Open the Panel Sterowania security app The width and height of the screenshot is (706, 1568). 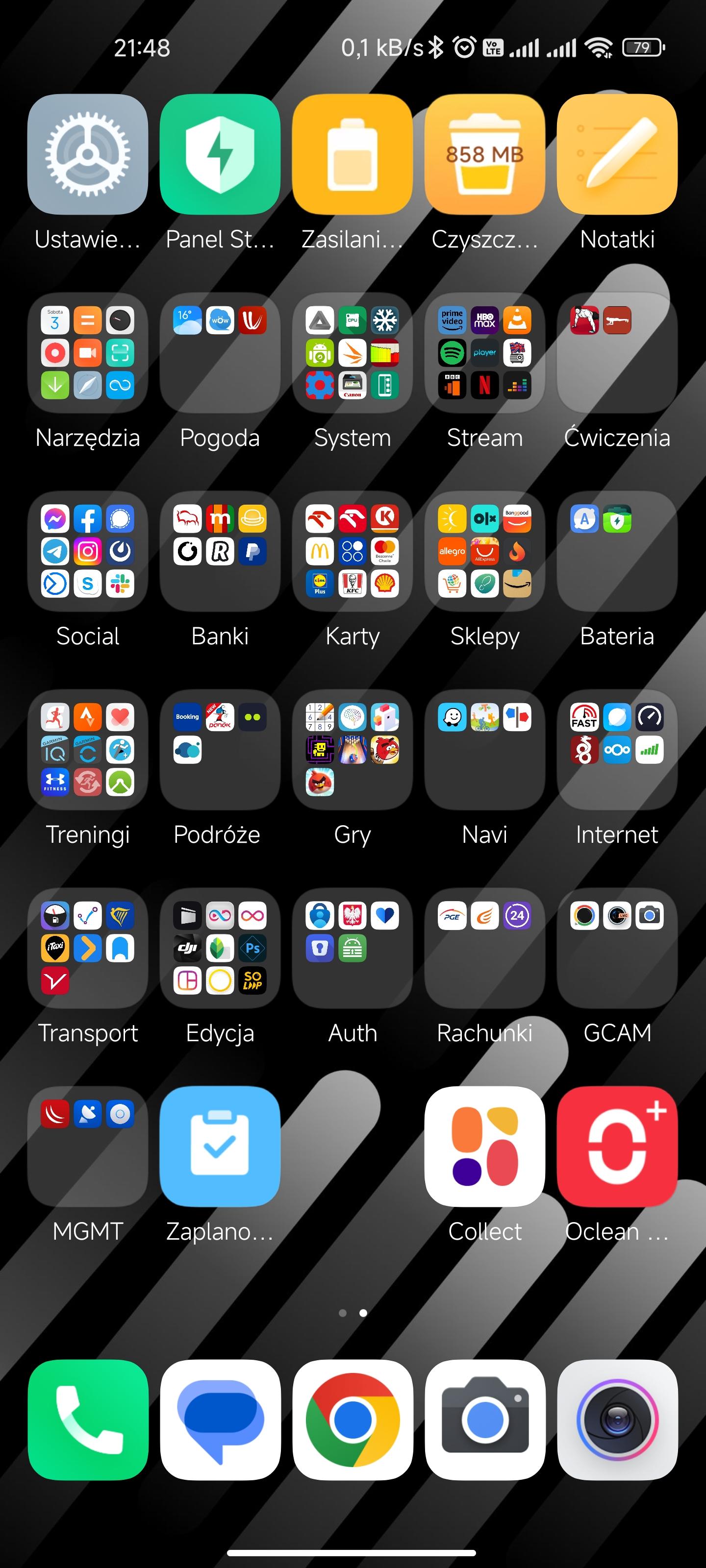point(220,155)
